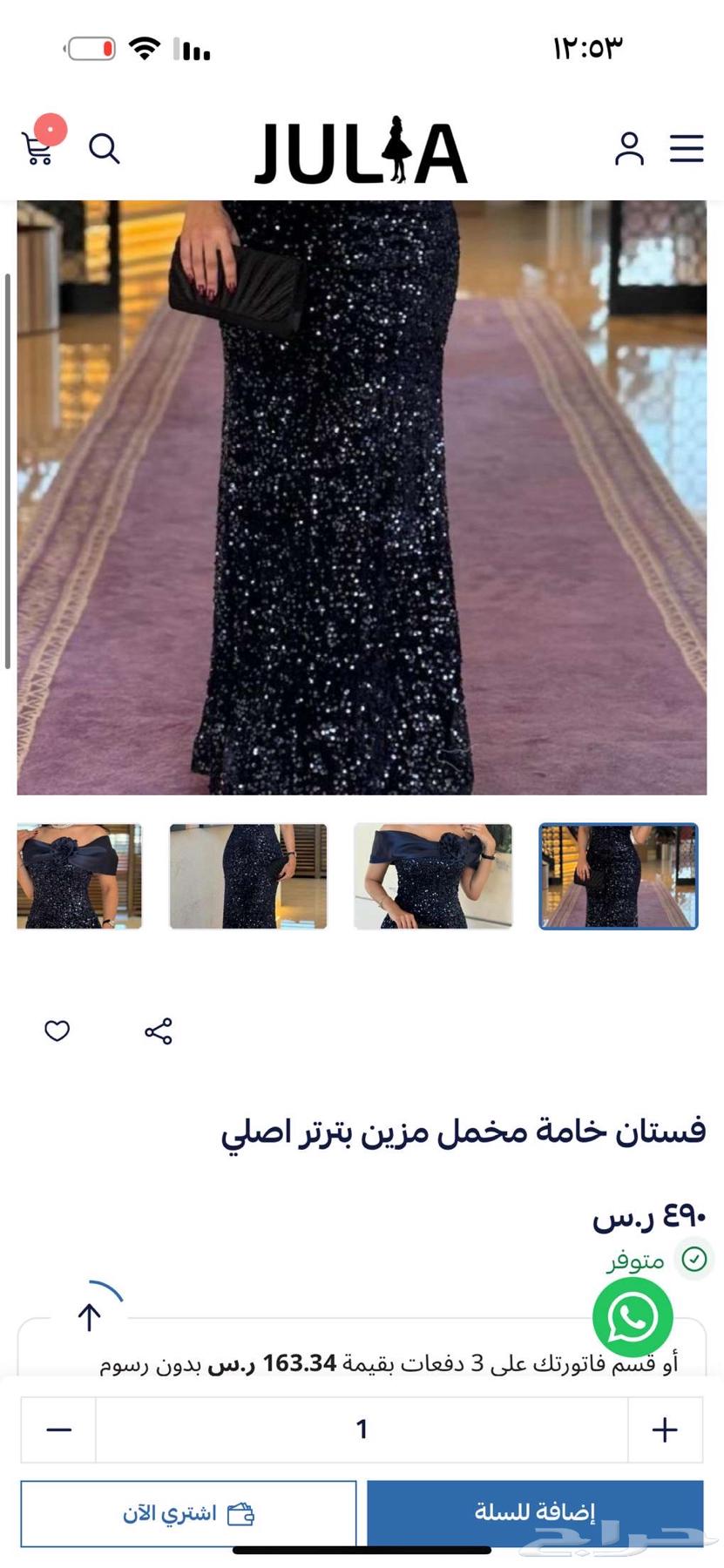
Task: Select the highlighted fourth dress thumbnail
Action: click(x=619, y=876)
